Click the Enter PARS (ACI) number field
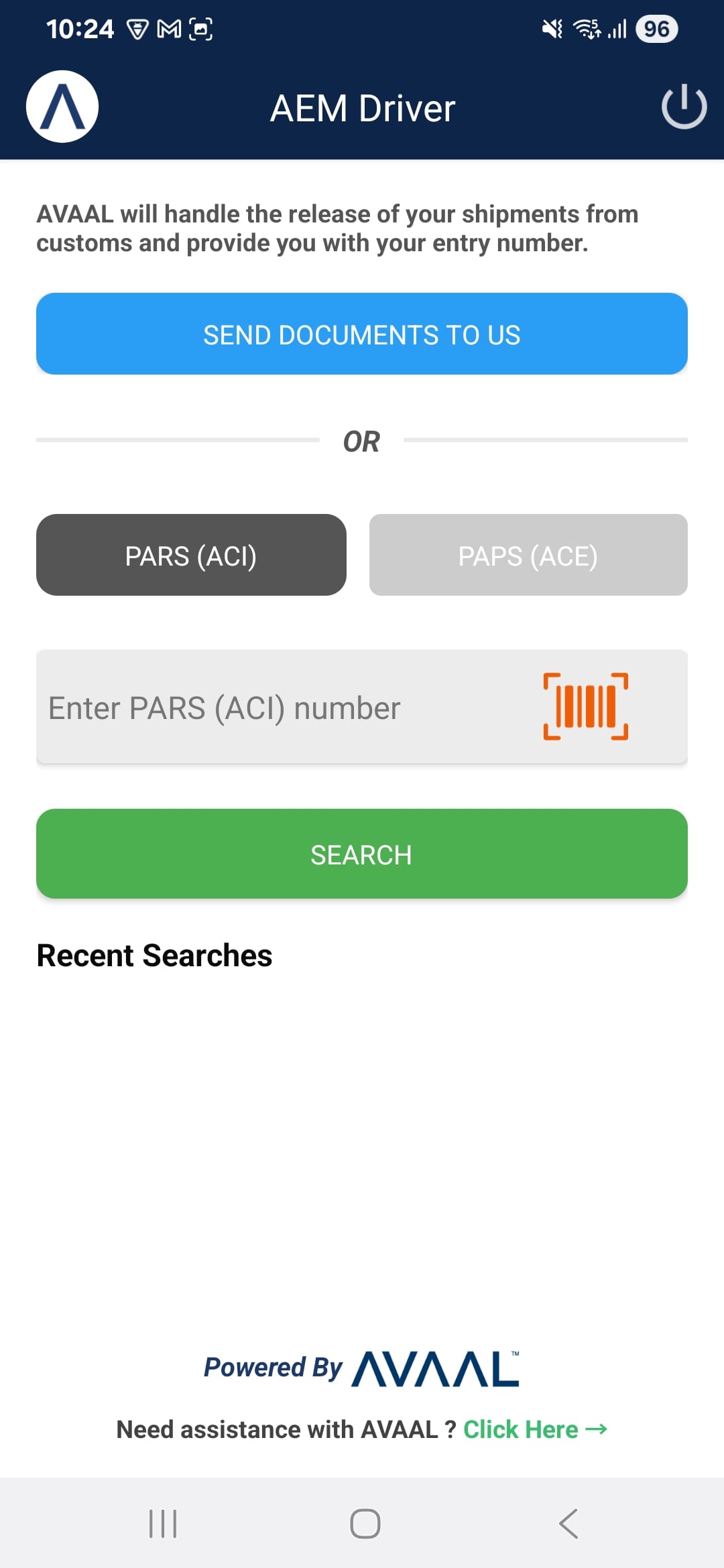The width and height of the screenshot is (724, 1568). [x=268, y=707]
